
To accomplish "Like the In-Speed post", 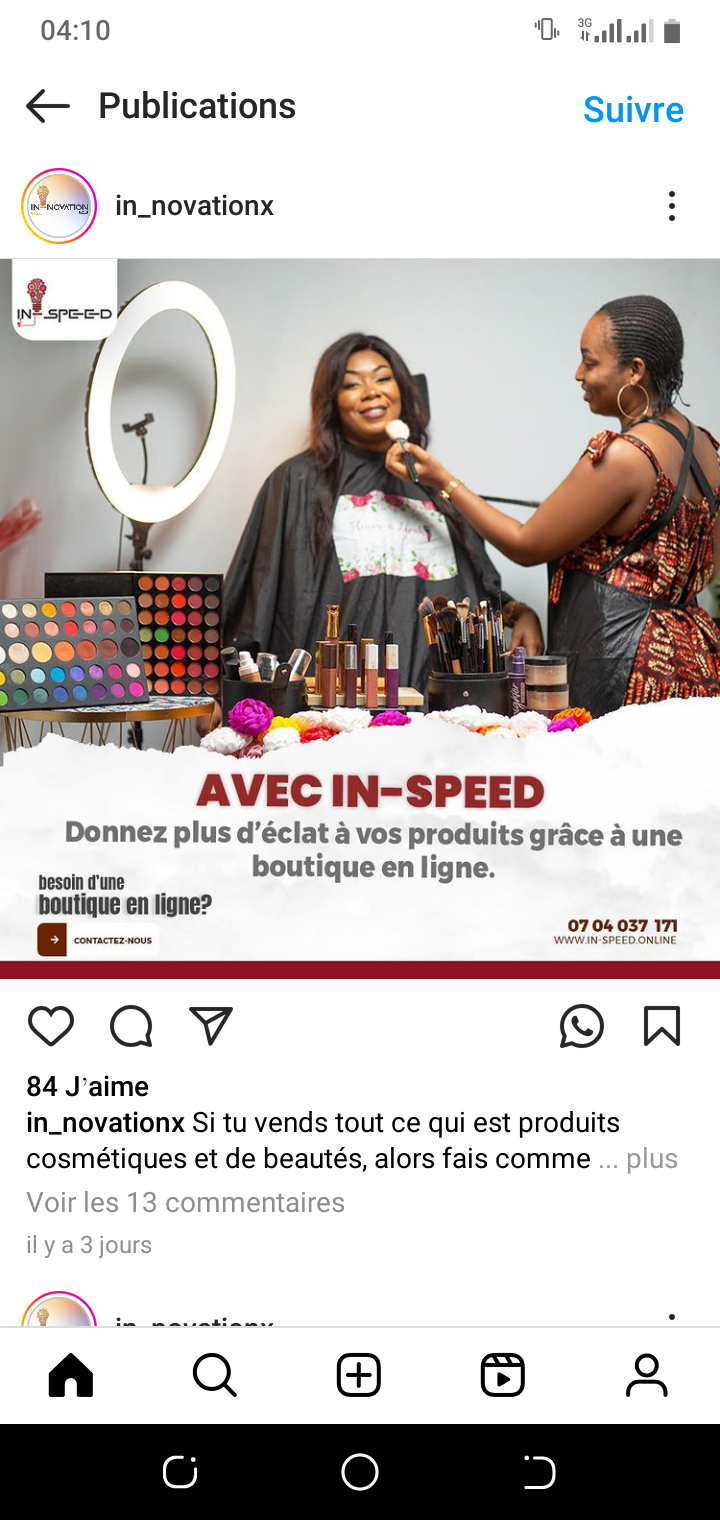I will (51, 1026).
